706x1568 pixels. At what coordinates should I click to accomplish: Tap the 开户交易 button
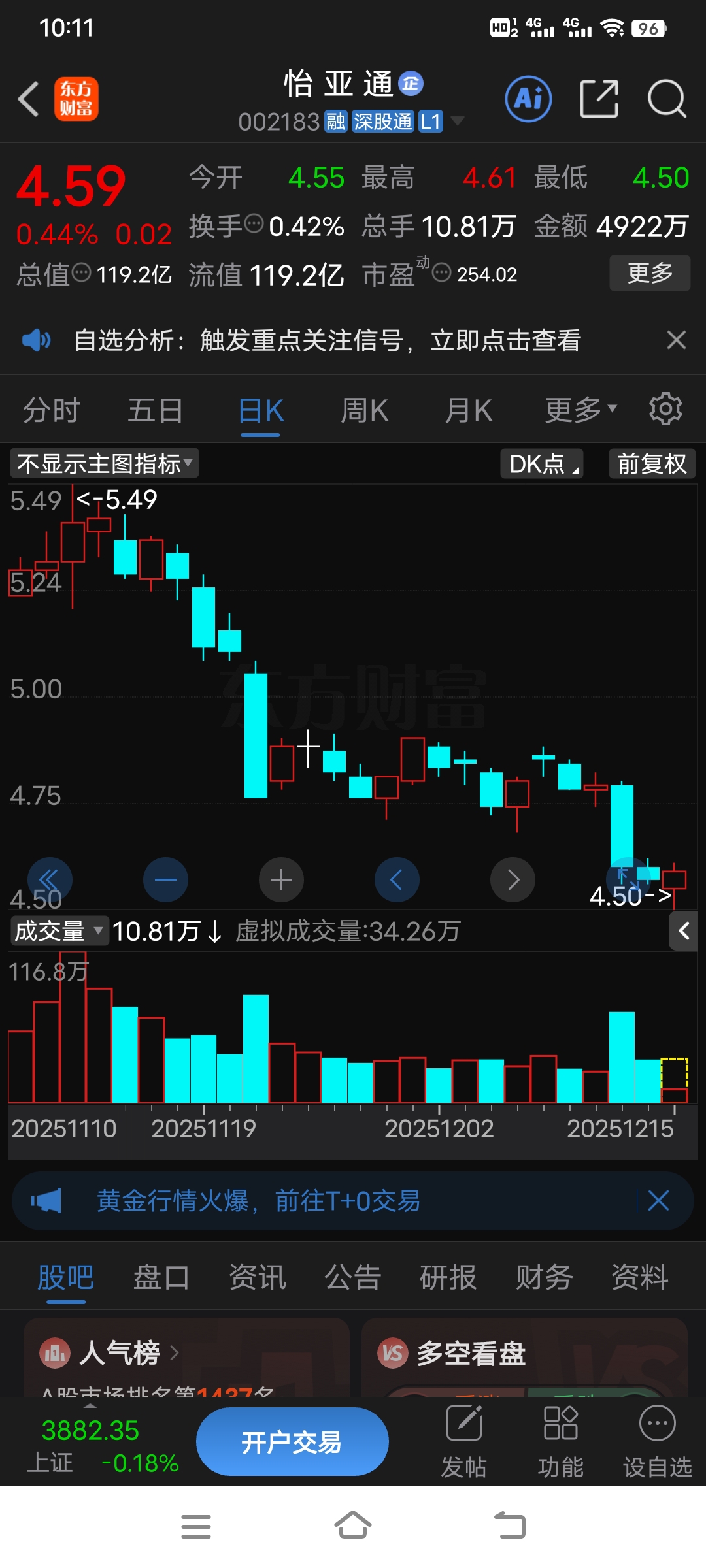292,1442
